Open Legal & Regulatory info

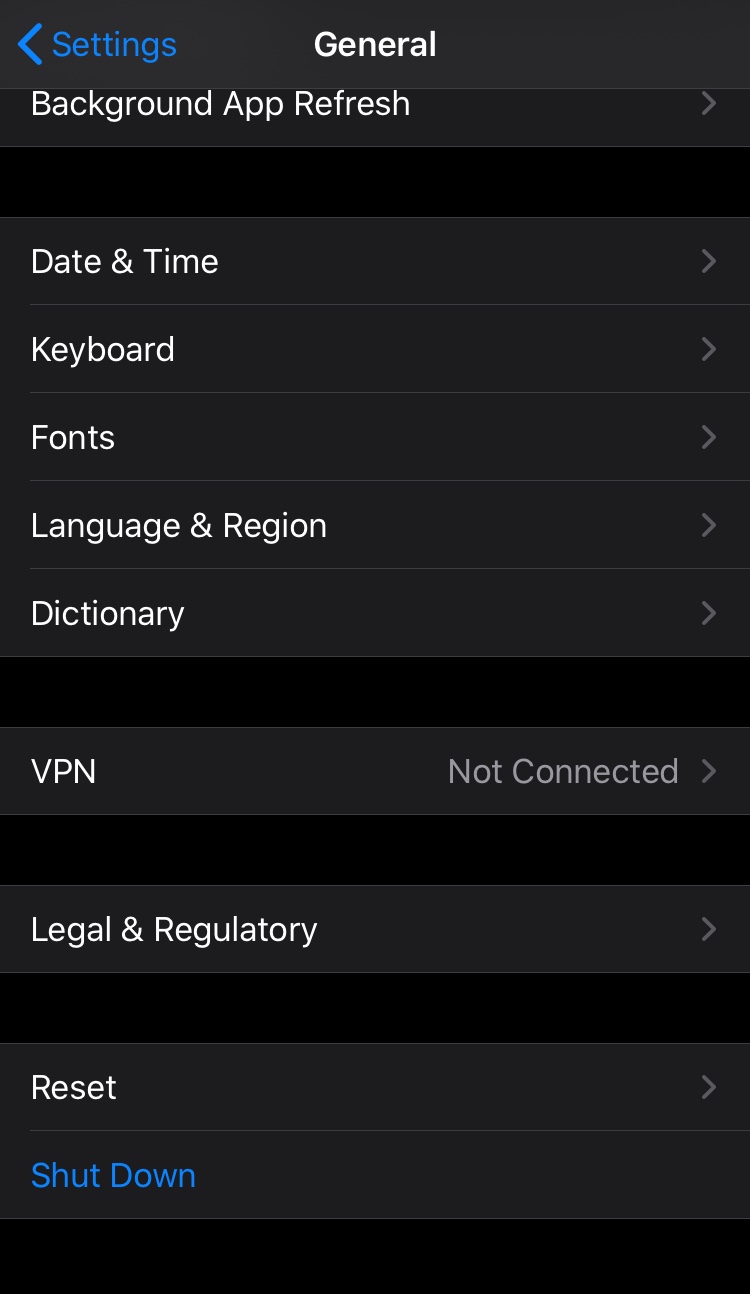pos(375,930)
